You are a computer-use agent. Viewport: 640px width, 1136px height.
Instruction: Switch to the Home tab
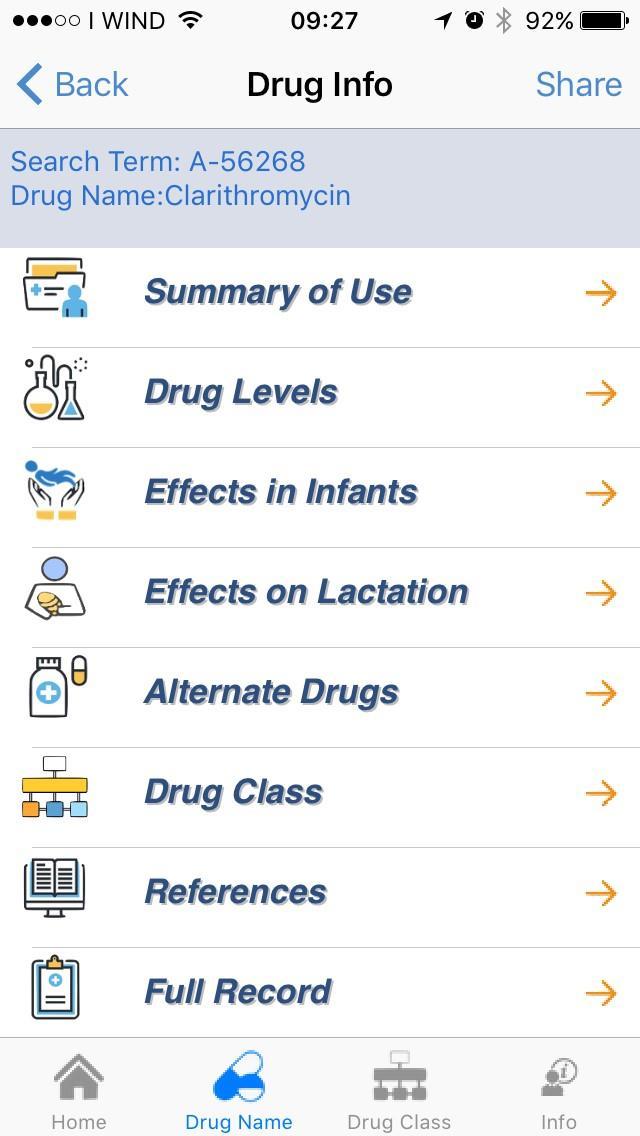coord(79,1090)
